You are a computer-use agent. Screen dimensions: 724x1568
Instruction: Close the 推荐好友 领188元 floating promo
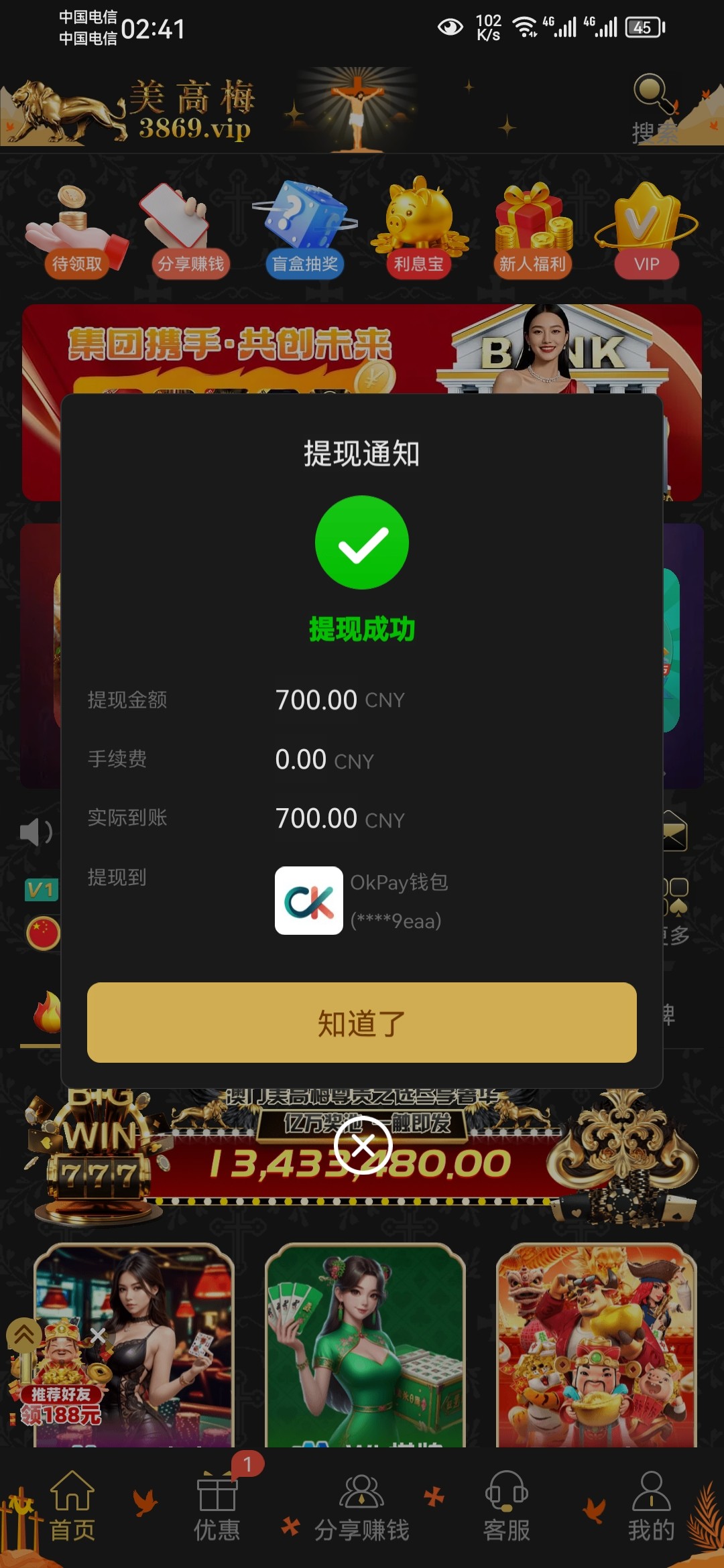98,1335
